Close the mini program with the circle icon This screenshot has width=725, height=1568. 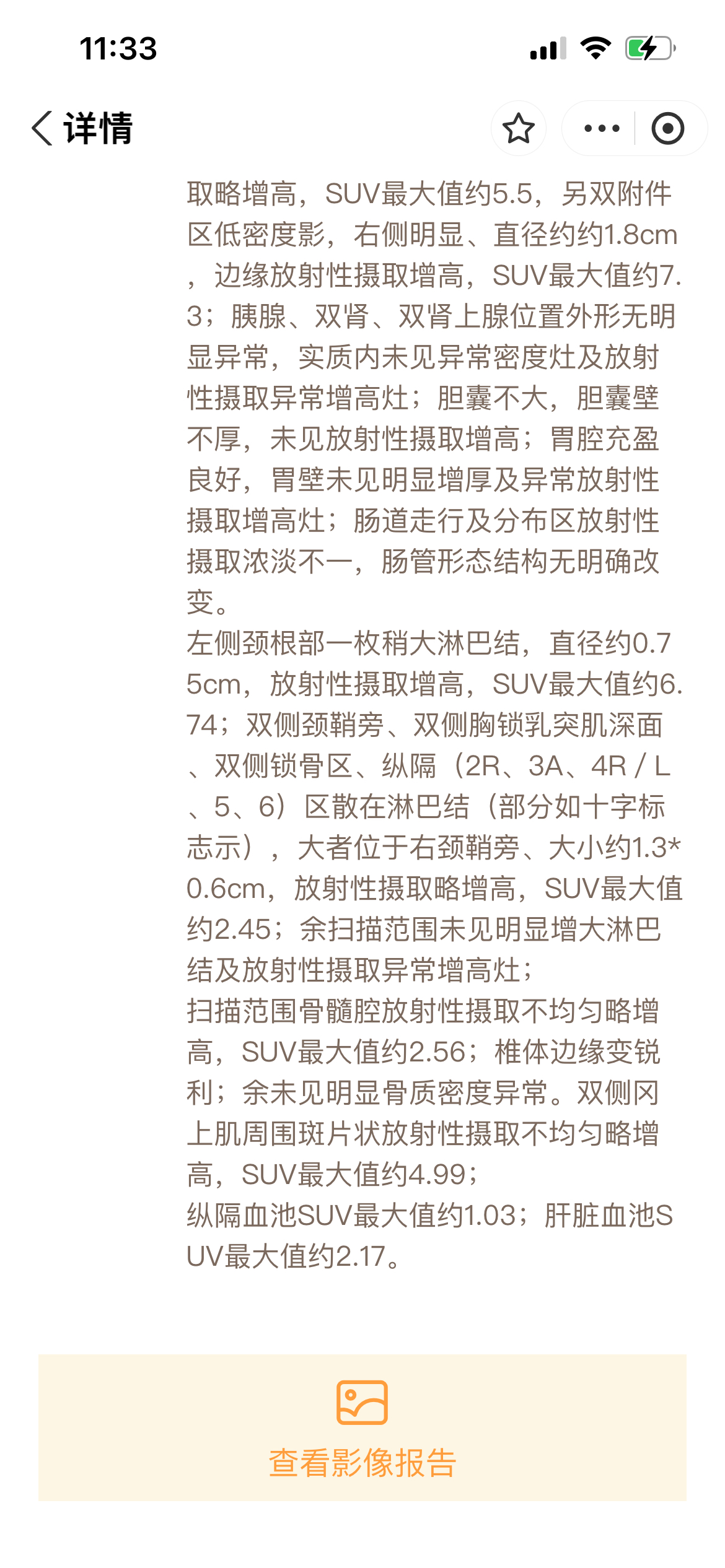pyautogui.click(x=668, y=129)
